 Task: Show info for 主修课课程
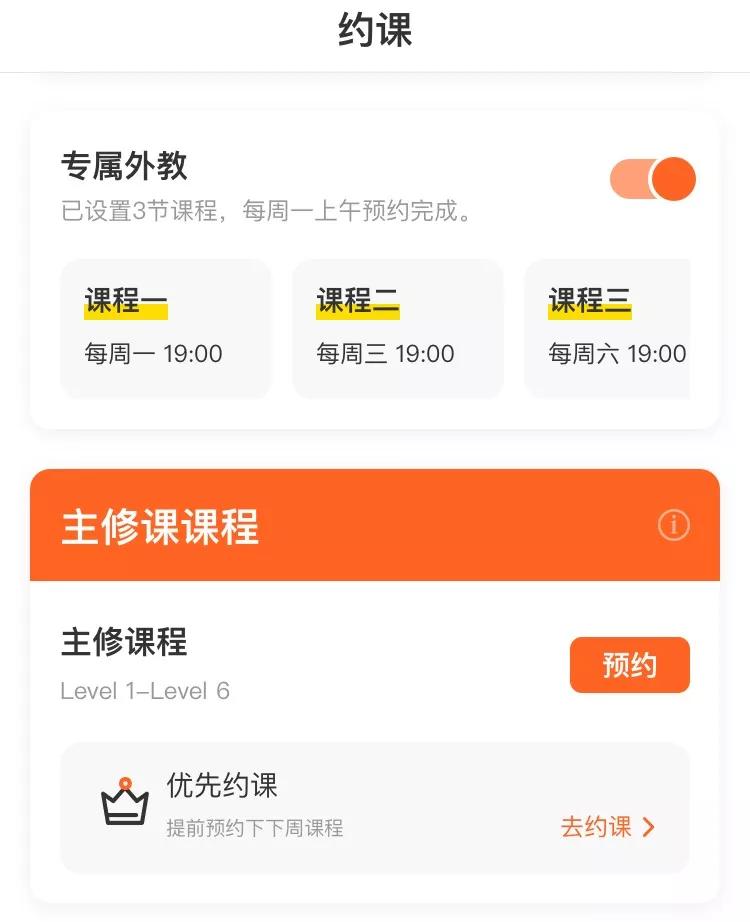click(x=674, y=524)
